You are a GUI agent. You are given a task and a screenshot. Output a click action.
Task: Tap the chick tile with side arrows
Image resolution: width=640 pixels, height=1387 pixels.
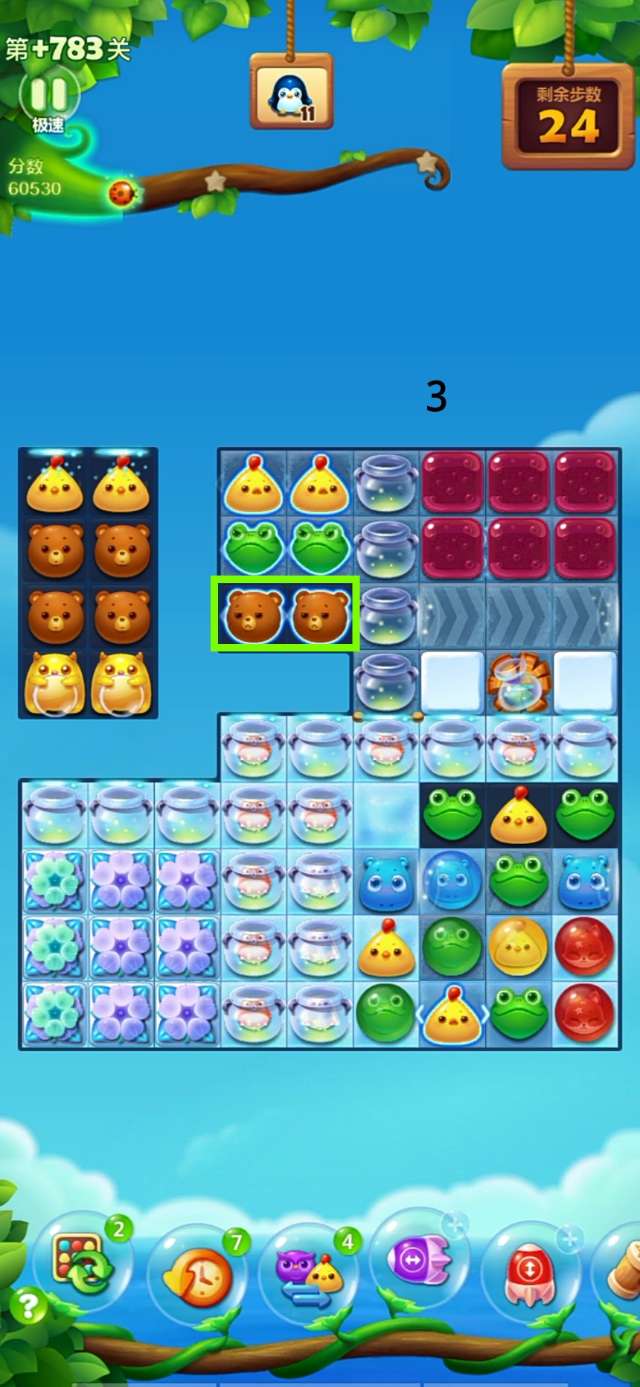pyautogui.click(x=452, y=1013)
